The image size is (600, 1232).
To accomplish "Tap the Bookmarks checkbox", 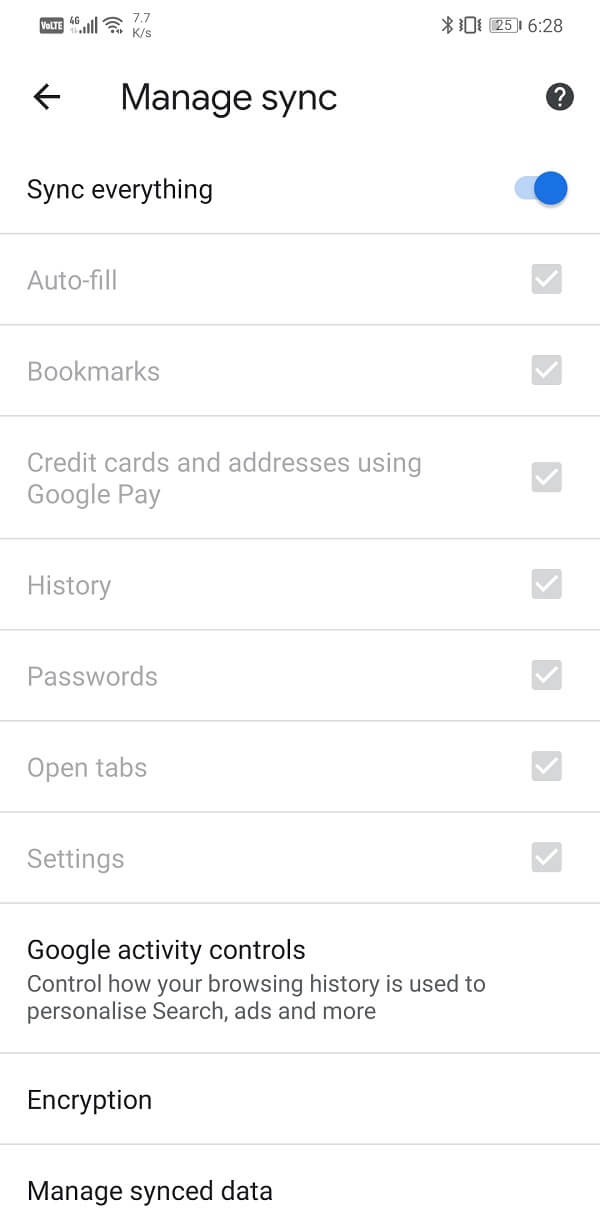I will 547,370.
